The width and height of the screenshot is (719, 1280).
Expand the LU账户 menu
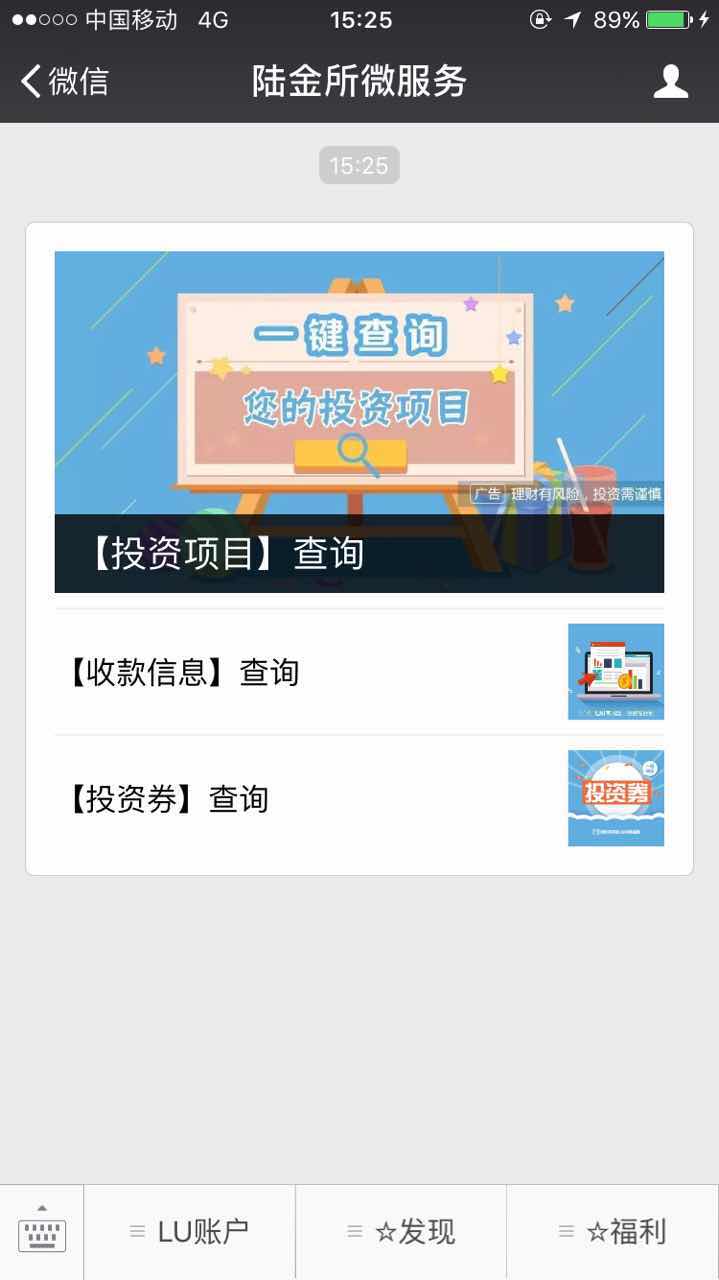[x=190, y=1232]
